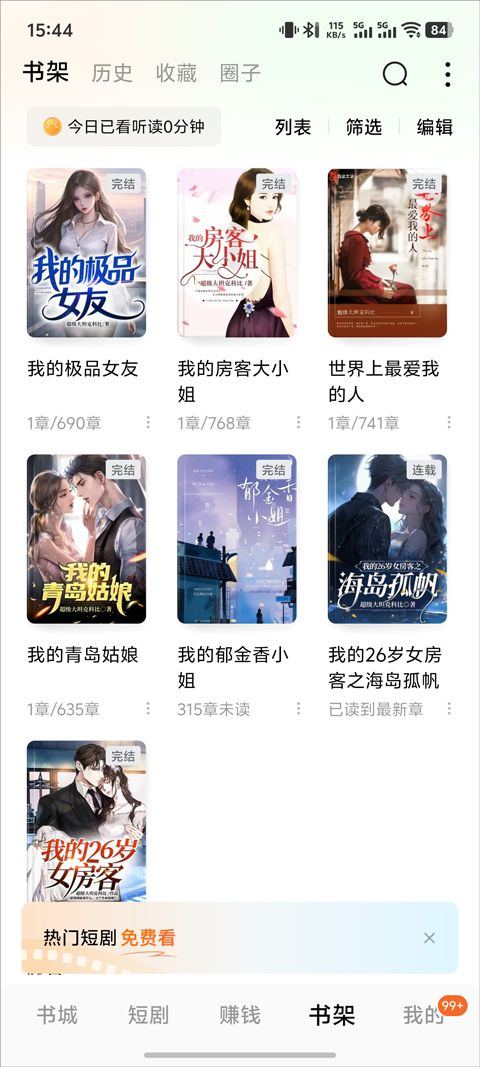
Task: Open the 筛选 filter option
Action: [x=364, y=127]
